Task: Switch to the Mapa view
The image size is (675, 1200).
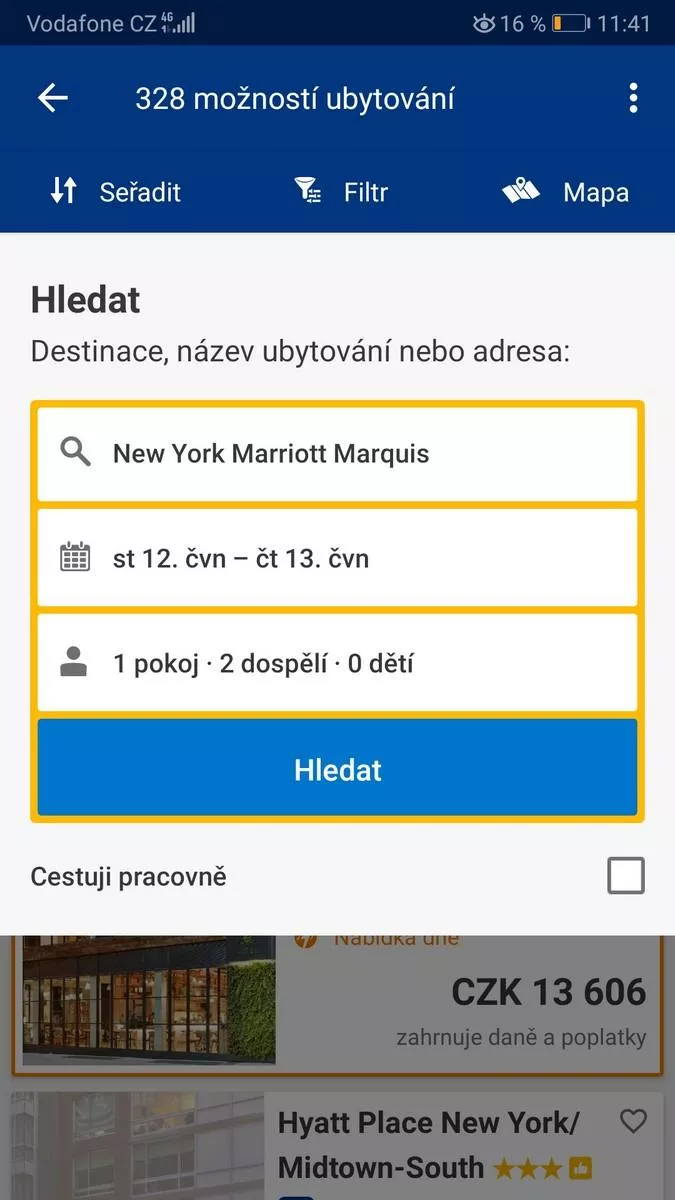Action: point(566,192)
